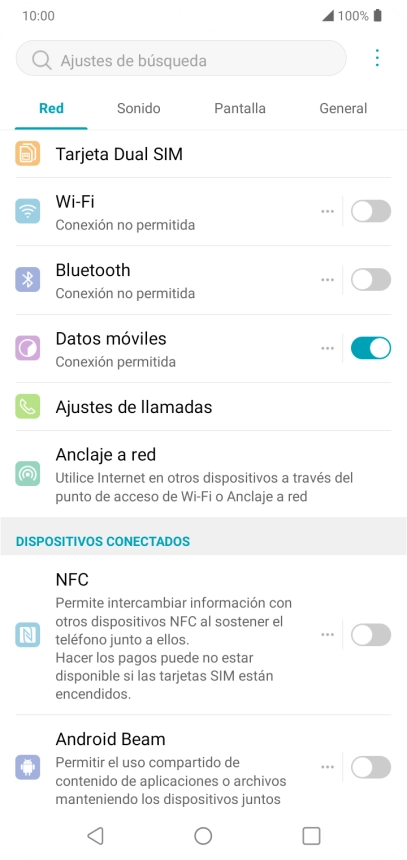Tap the Ajustes de búsqueda search field

(x=181, y=58)
